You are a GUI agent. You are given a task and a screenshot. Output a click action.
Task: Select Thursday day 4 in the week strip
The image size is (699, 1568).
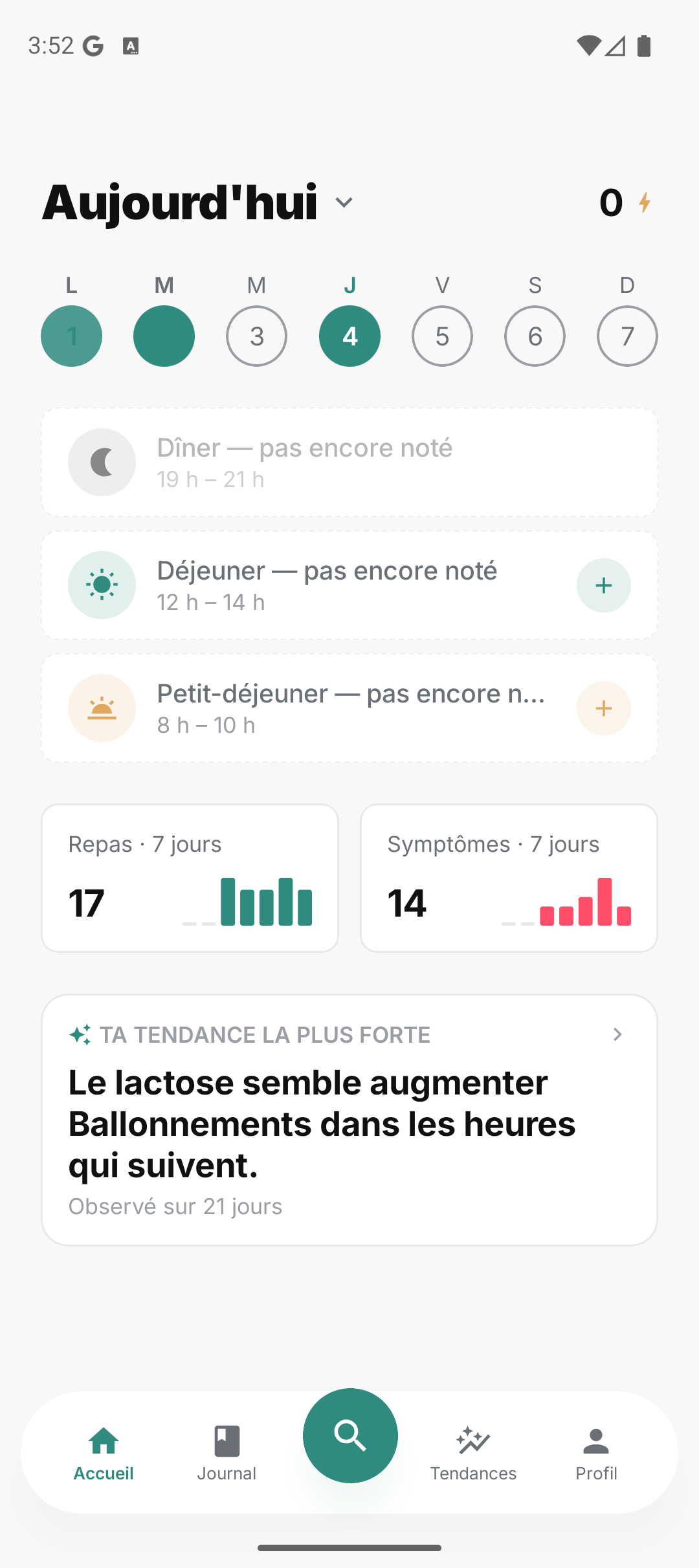349,336
